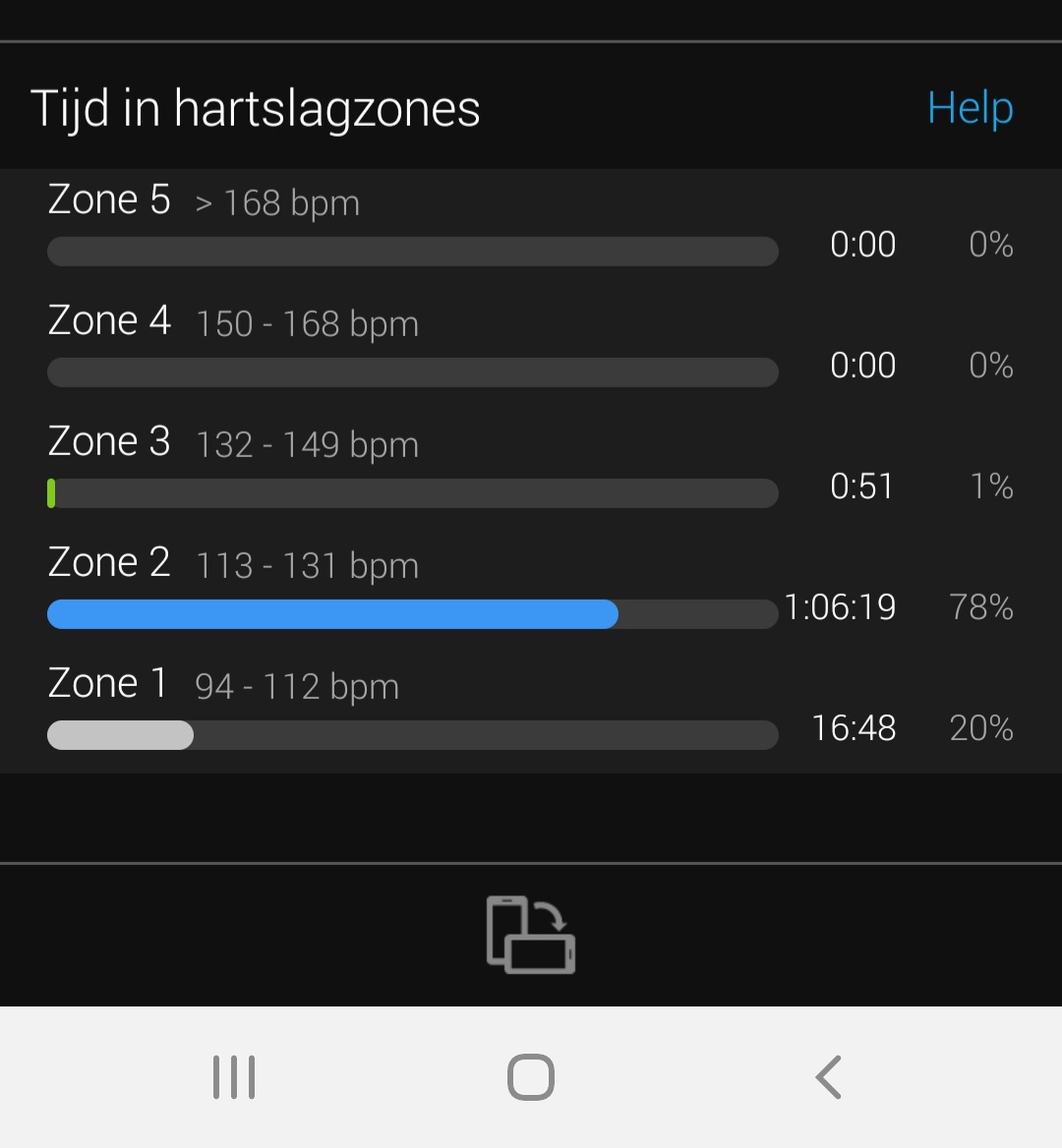
Task: Tap the 0:51 time for Zone 3
Action: (862, 486)
